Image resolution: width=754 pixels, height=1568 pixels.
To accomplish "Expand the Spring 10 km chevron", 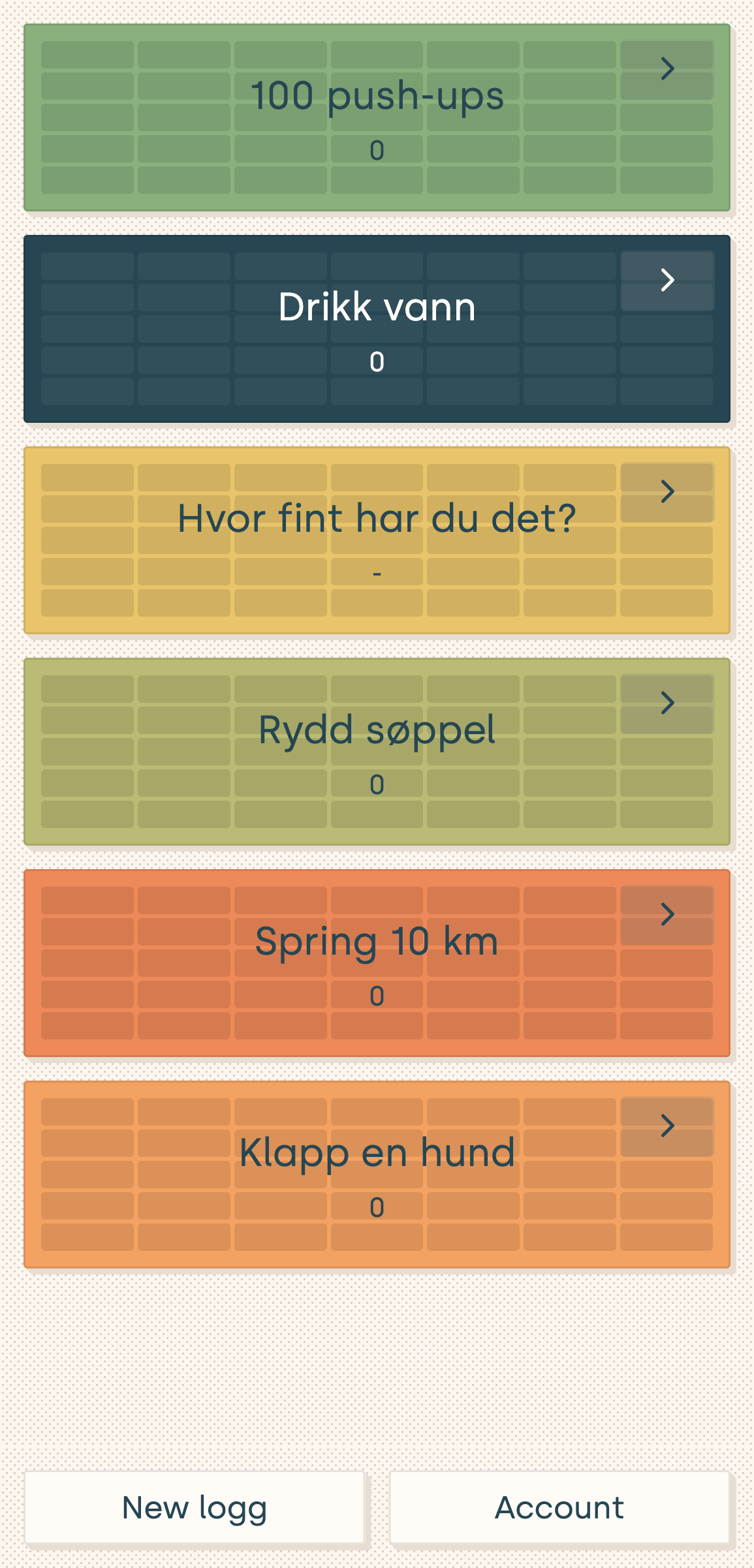I will [x=667, y=914].
